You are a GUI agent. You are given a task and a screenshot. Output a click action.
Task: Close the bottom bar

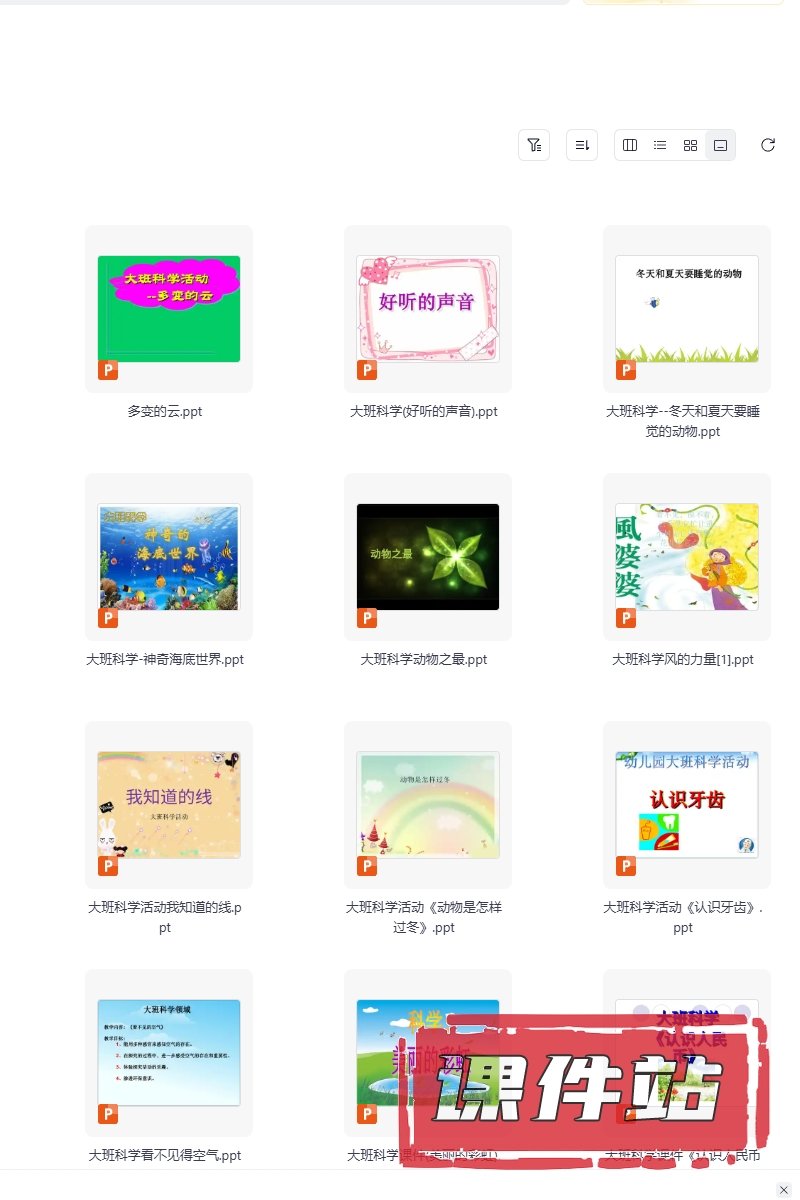784,1189
